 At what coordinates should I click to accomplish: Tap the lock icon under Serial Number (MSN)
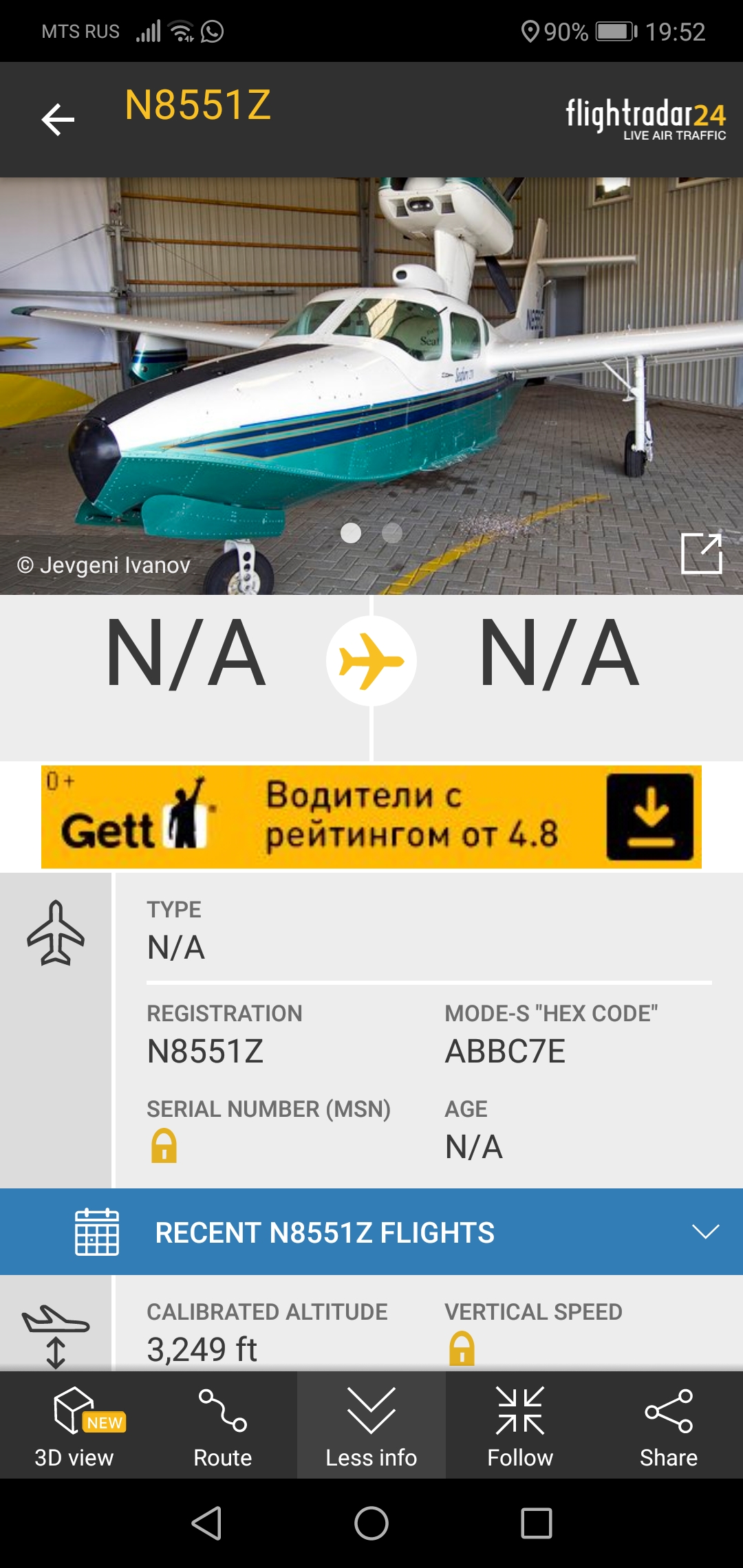[x=164, y=1146]
